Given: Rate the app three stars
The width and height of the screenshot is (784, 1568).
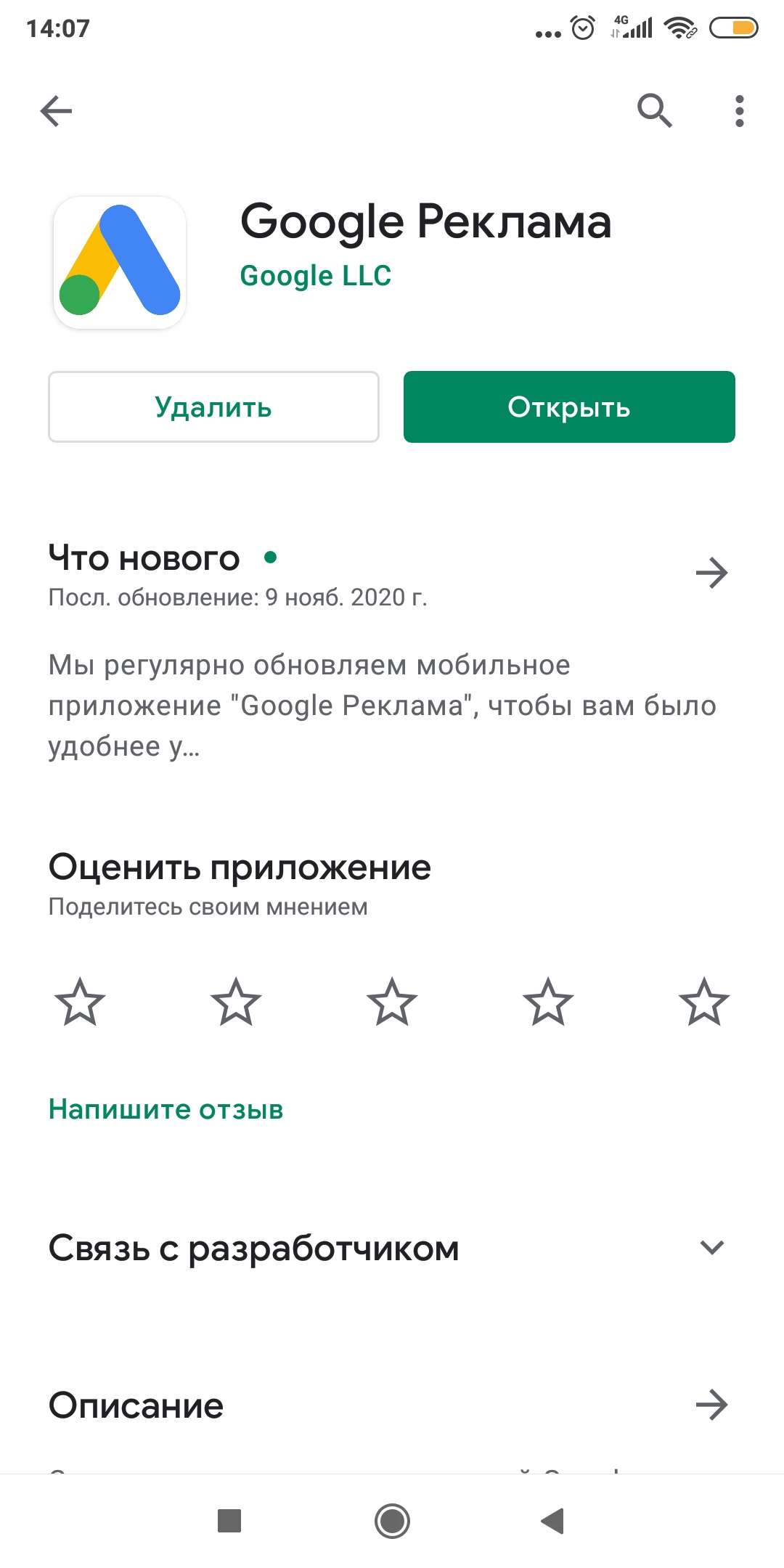Looking at the screenshot, I should (x=392, y=1002).
